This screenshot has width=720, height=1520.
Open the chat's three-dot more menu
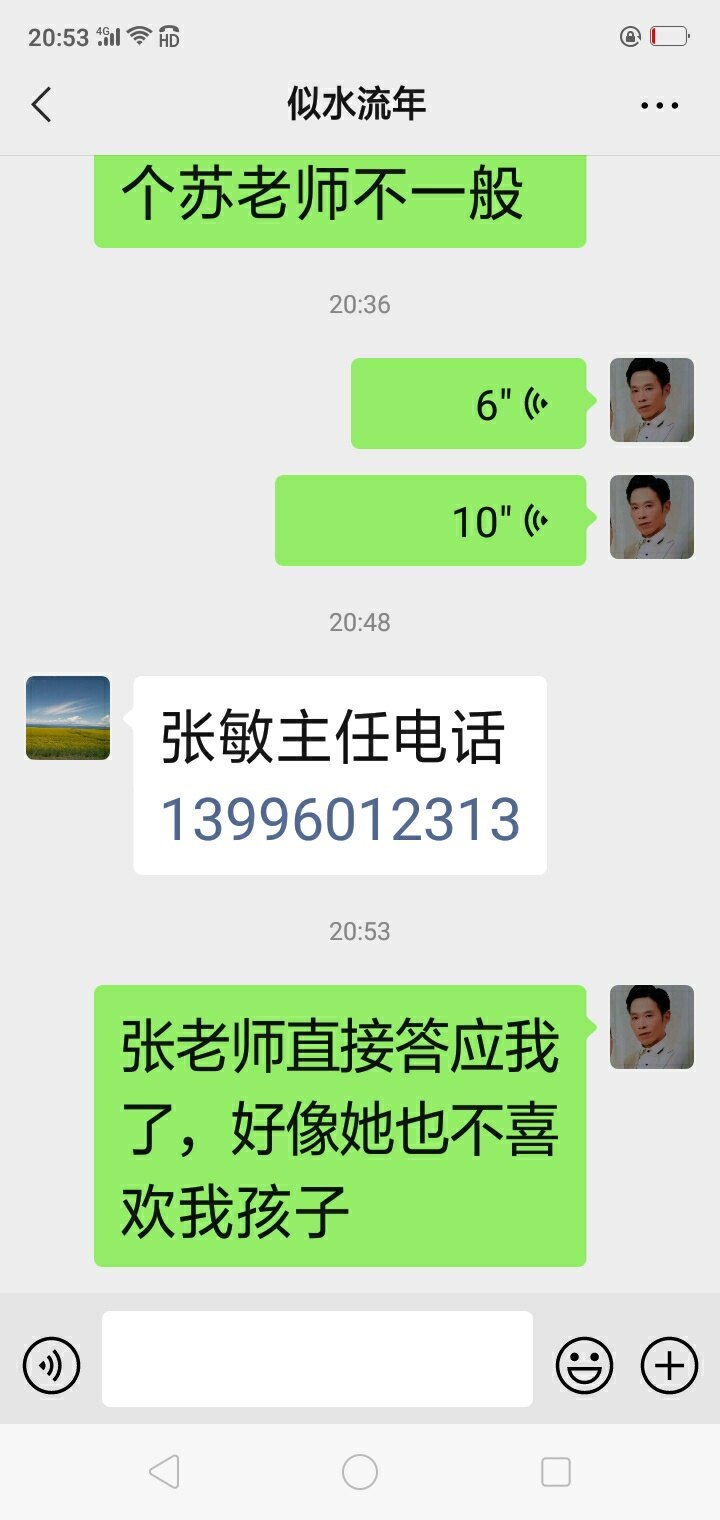point(659,105)
